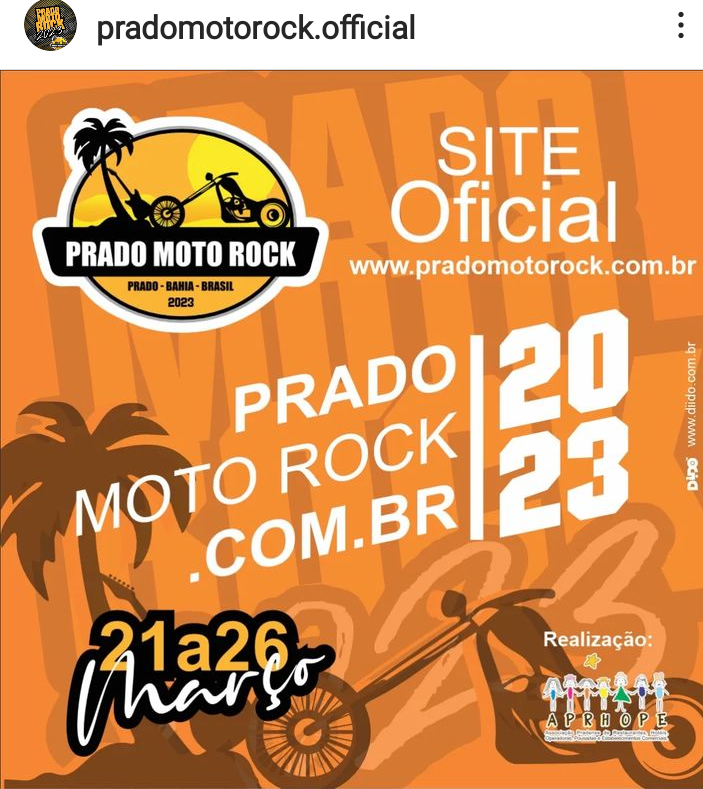Open the post's three-dot options menu
Image resolution: width=703 pixels, height=789 pixels.
coord(681,27)
